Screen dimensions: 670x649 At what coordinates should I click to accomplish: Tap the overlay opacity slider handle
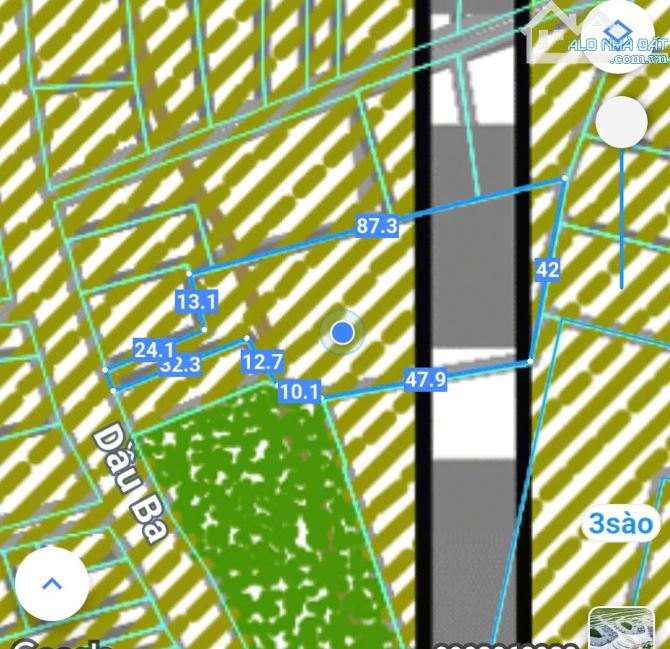(x=621, y=122)
